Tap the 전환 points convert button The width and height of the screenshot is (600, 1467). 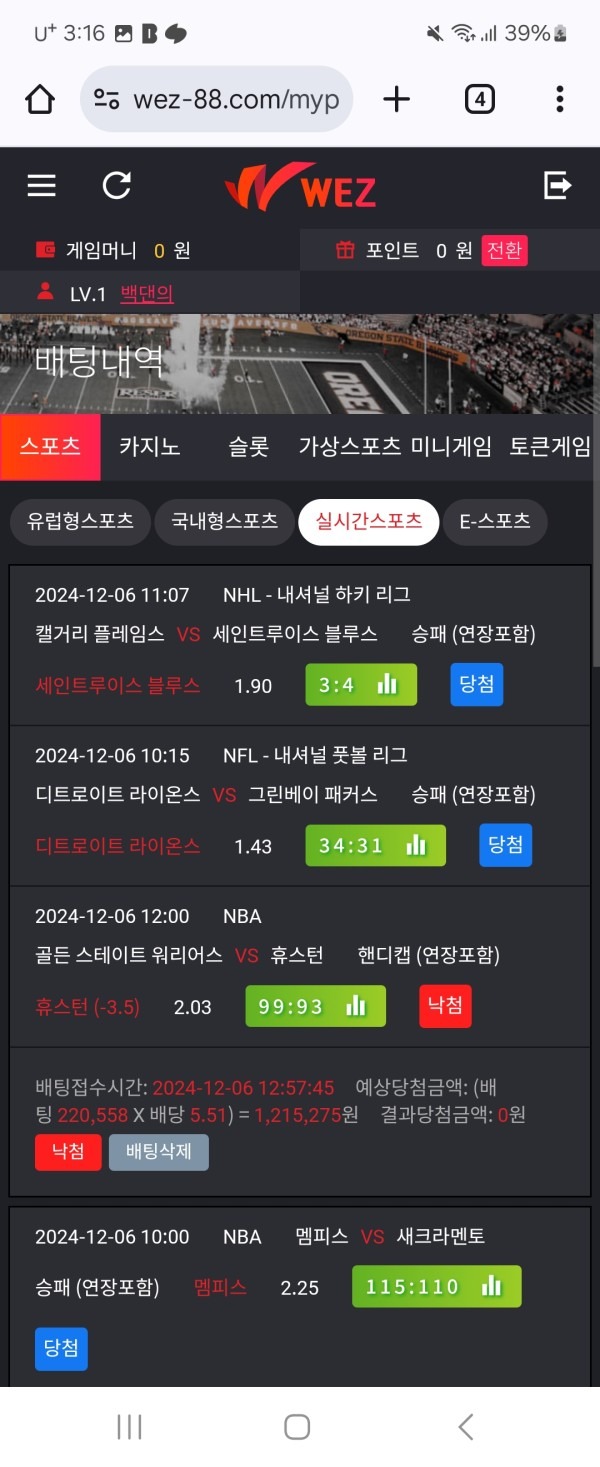[505, 250]
